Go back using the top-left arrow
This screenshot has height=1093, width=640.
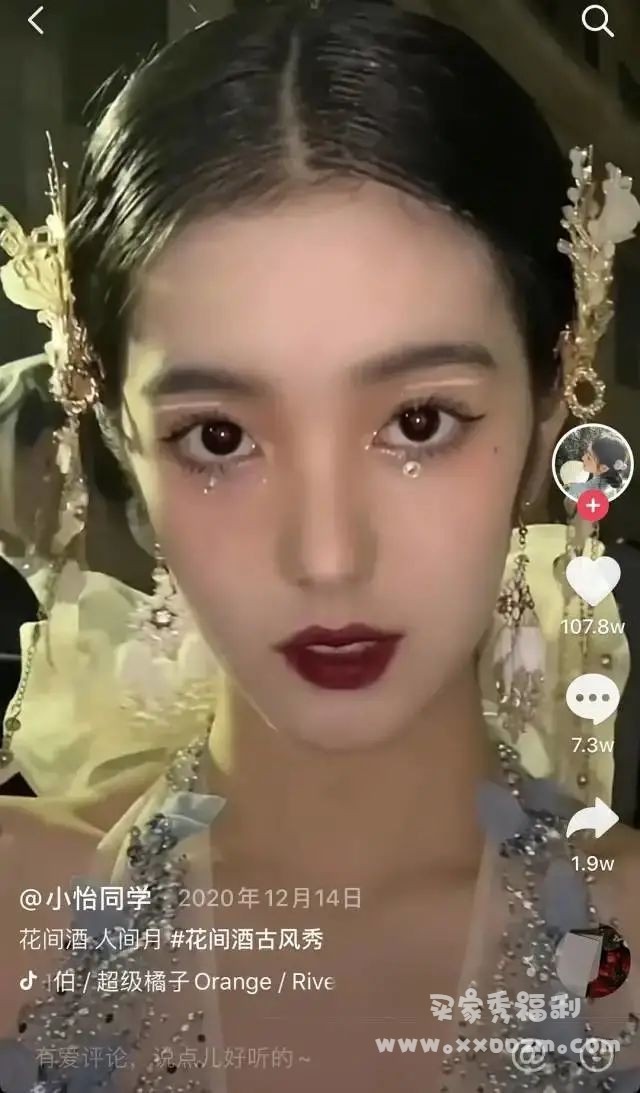coord(36,20)
